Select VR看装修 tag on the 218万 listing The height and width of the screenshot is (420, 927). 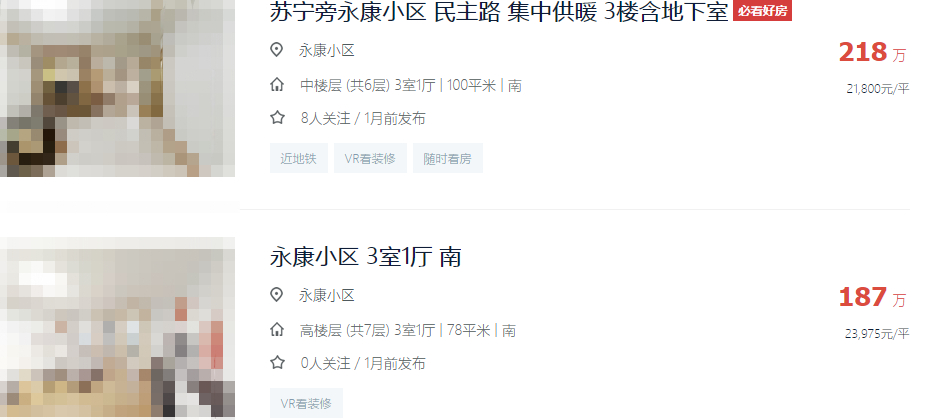pyautogui.click(x=370, y=158)
